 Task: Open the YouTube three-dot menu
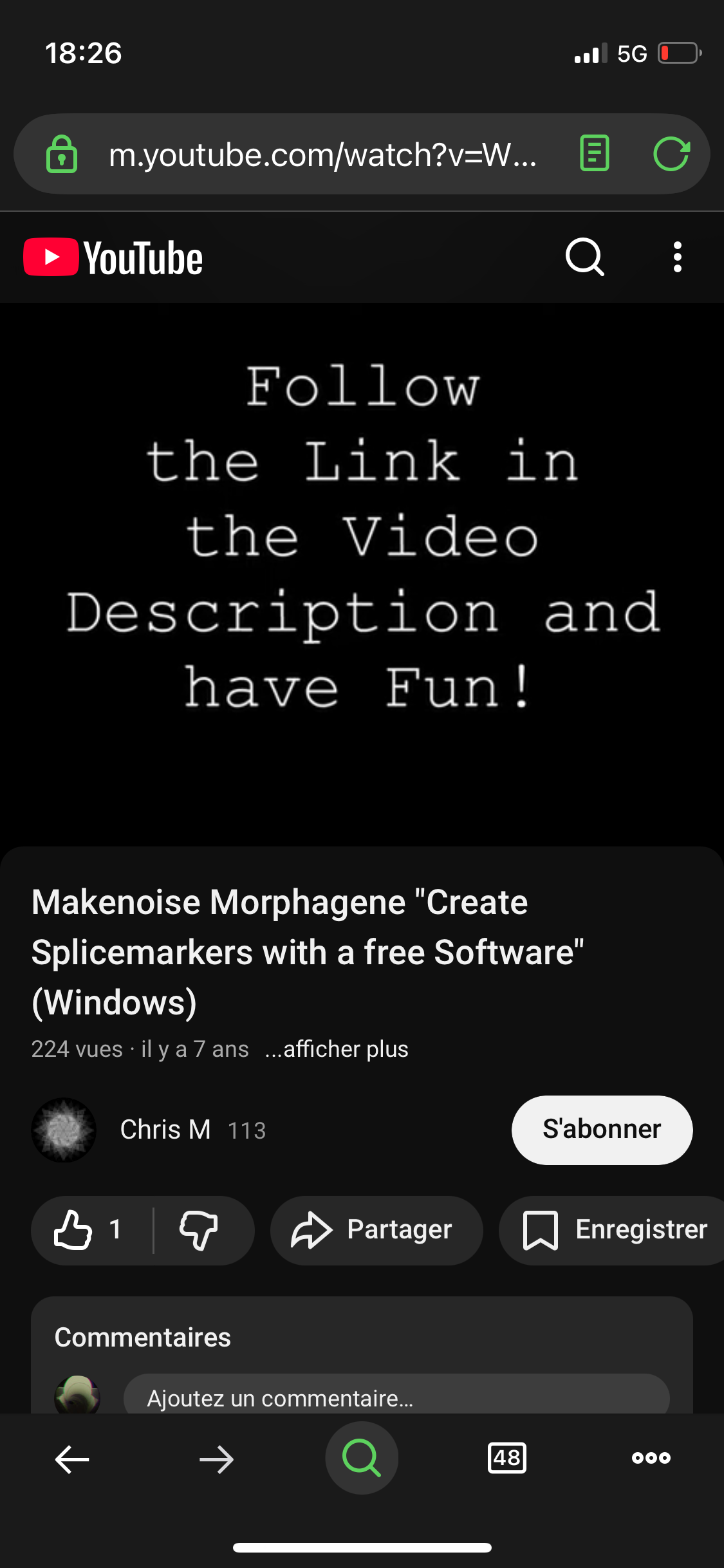click(677, 257)
